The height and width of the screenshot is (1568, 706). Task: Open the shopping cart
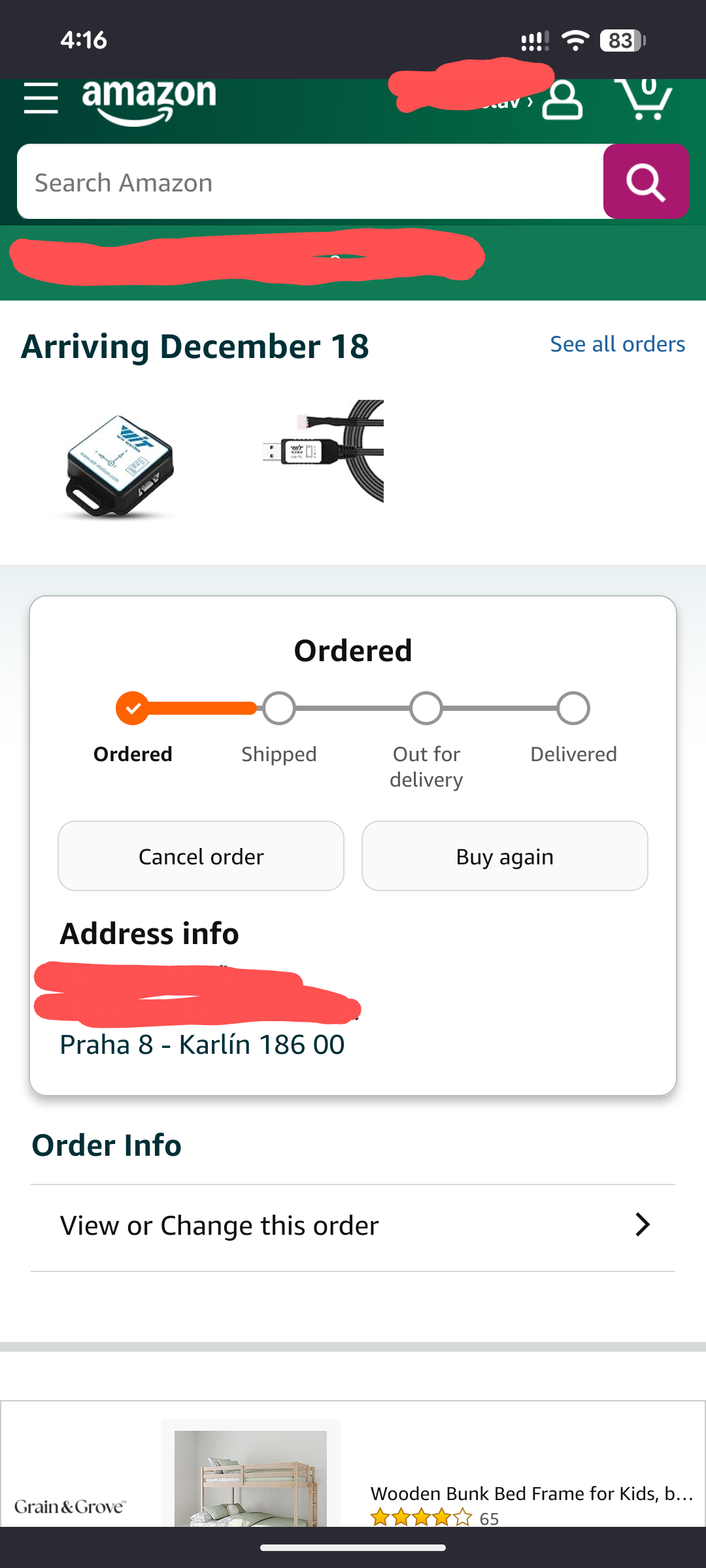click(644, 99)
